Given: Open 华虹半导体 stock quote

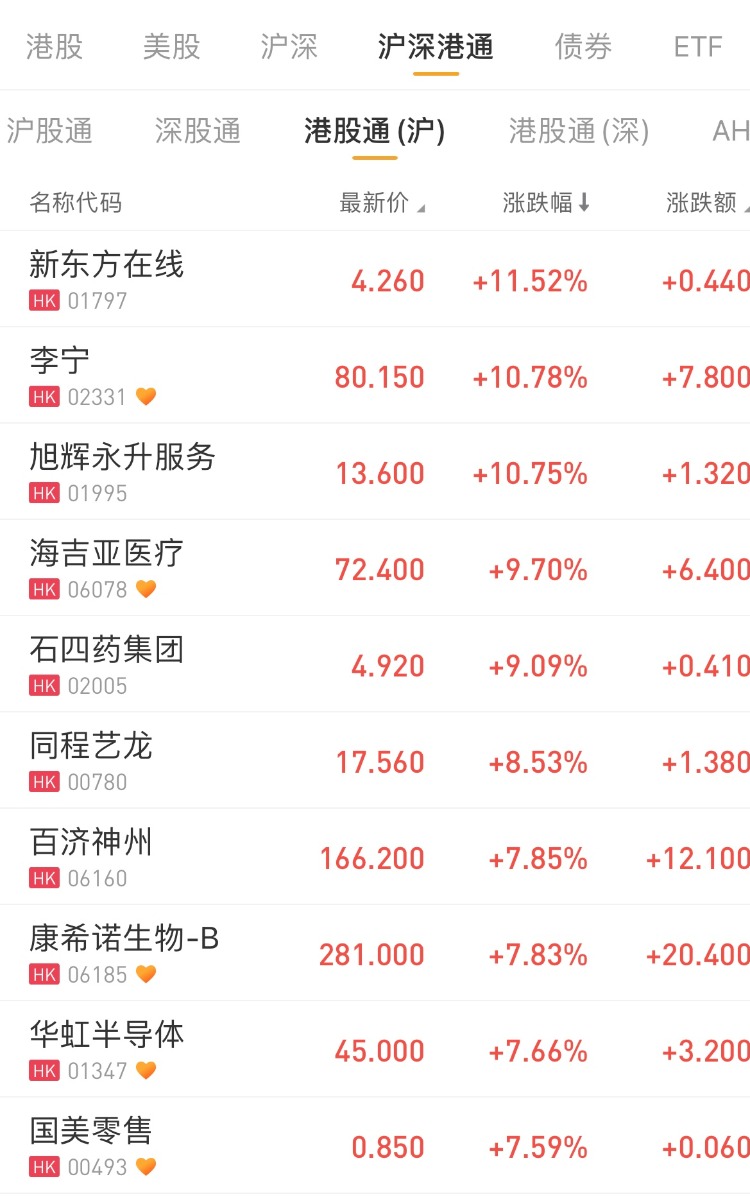Looking at the screenshot, I should coord(107,1035).
